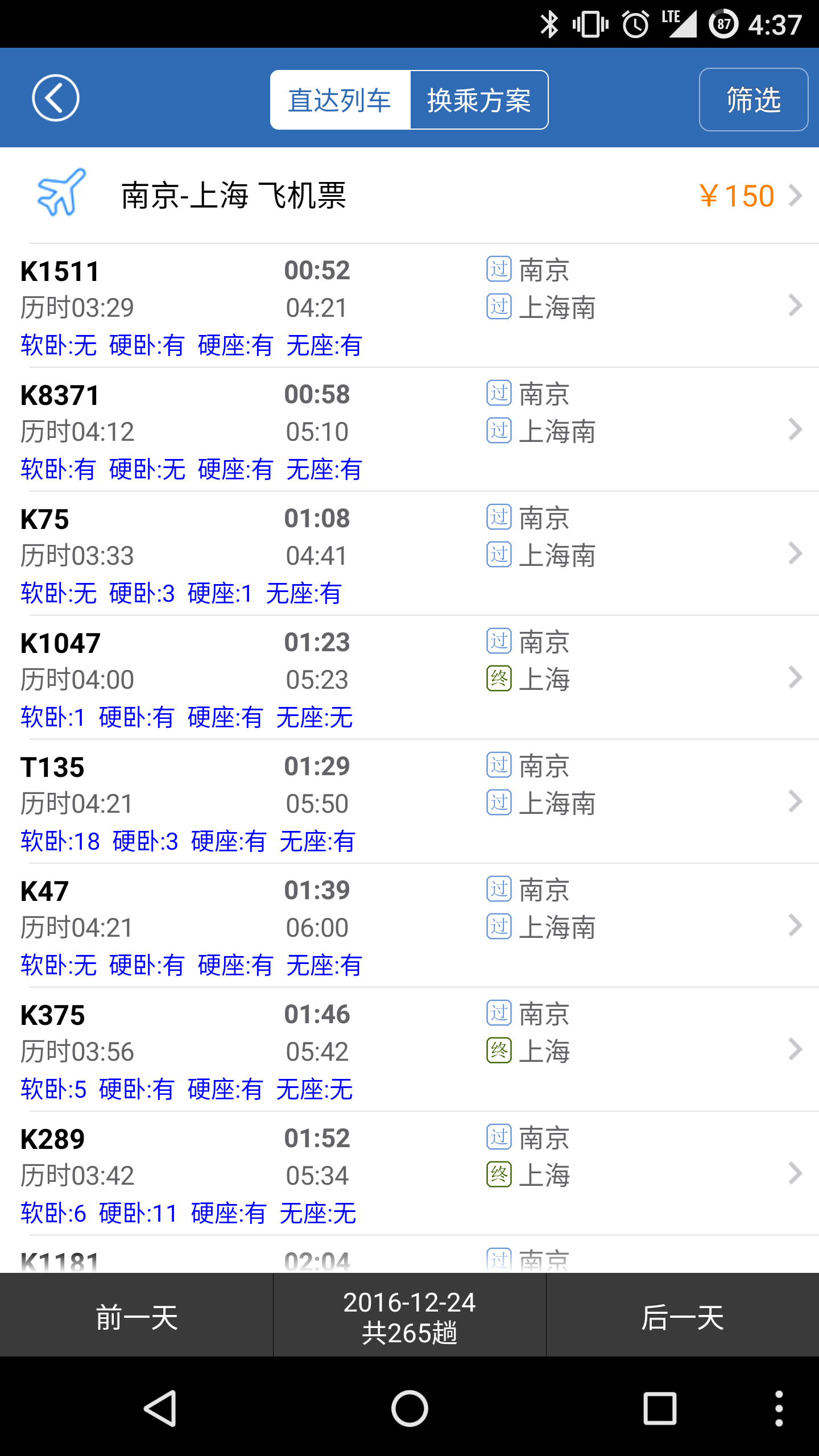Open the system overflow menu dots

(779, 1408)
